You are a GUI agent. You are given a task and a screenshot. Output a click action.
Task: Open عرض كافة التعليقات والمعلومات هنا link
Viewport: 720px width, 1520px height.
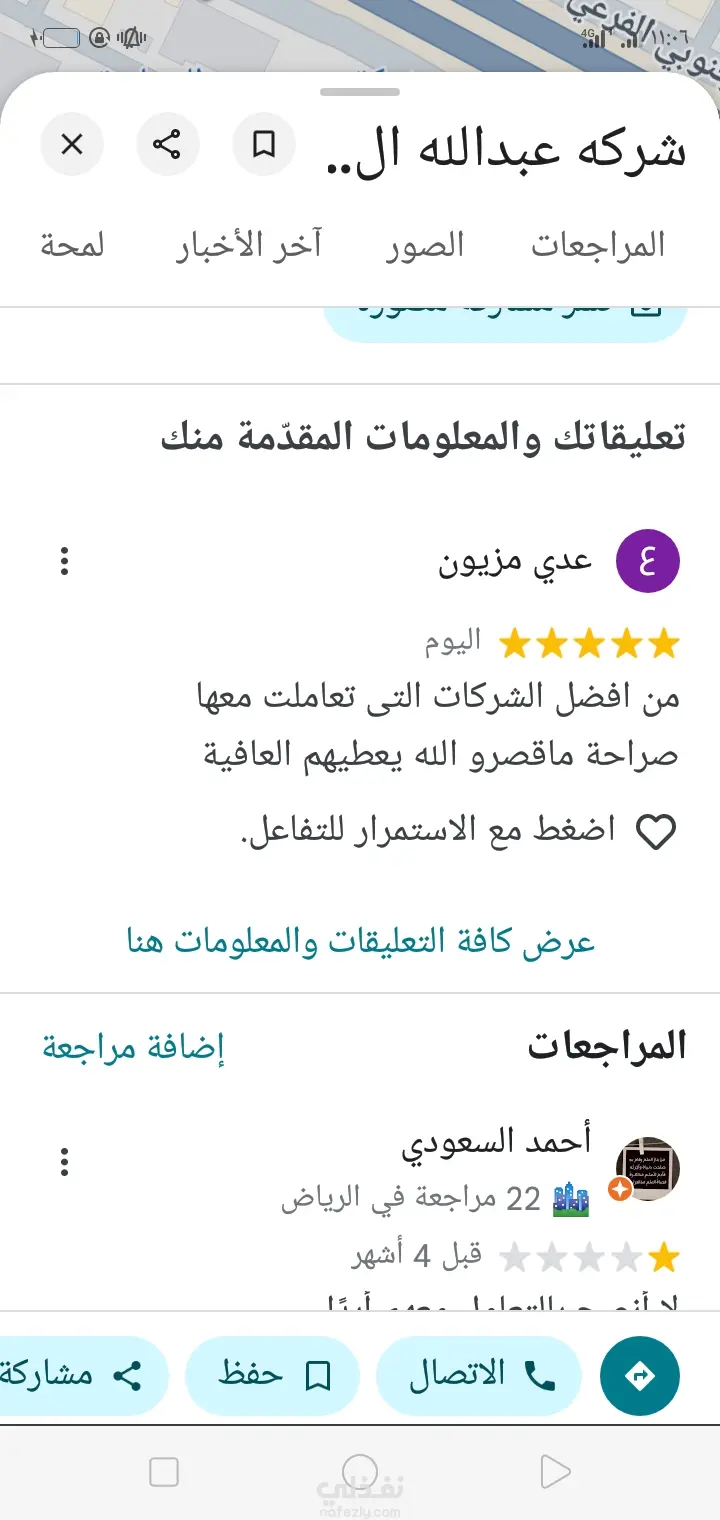point(360,942)
